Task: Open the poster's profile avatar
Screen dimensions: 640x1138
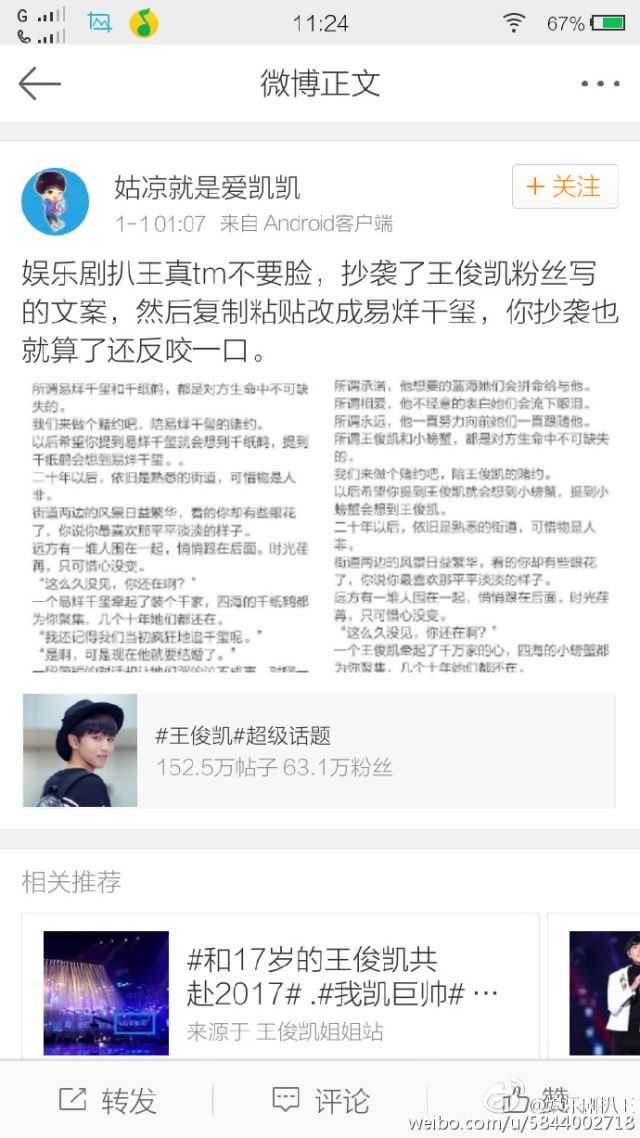Action: click(x=55, y=201)
